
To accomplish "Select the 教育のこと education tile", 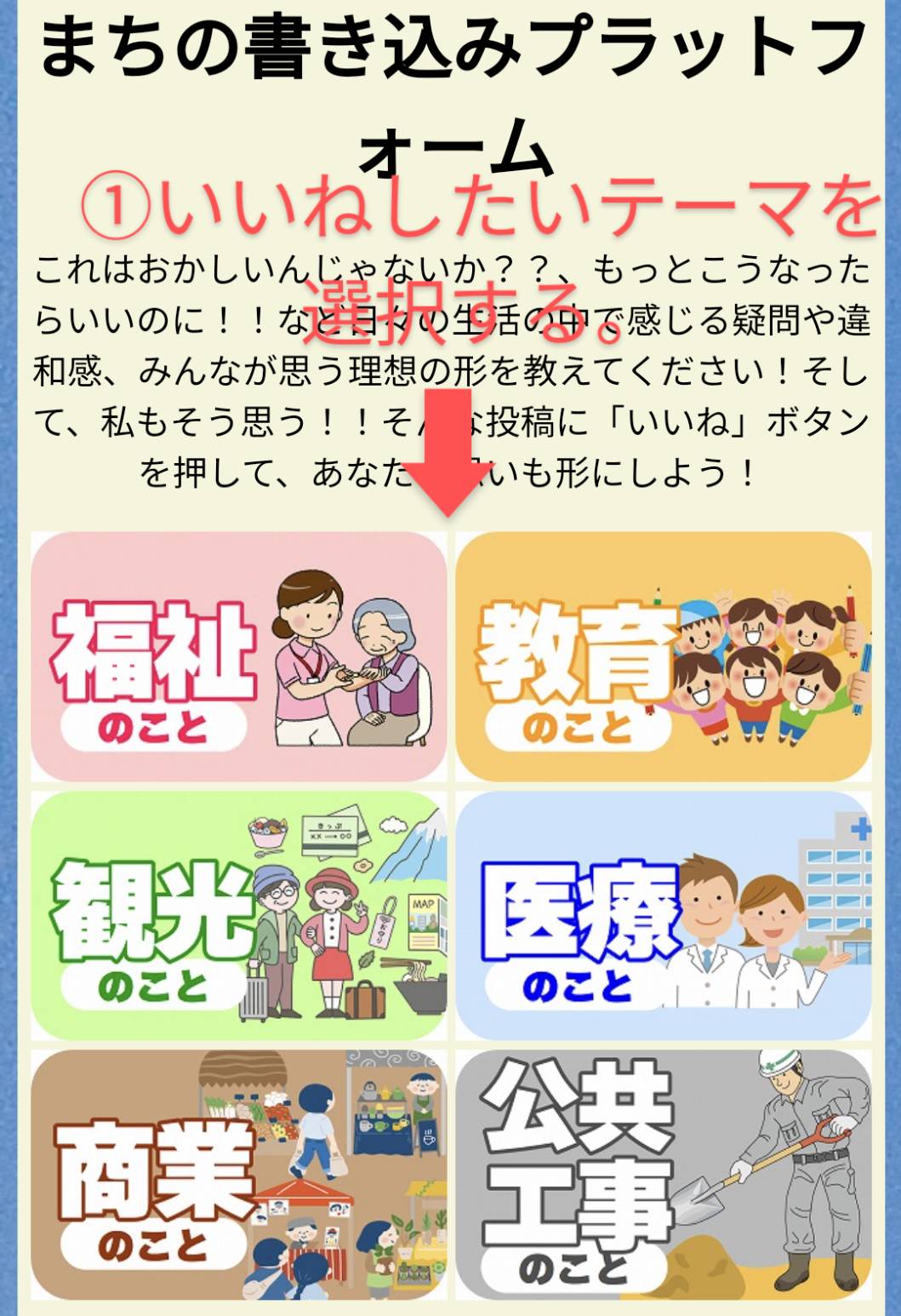I will pos(664,656).
